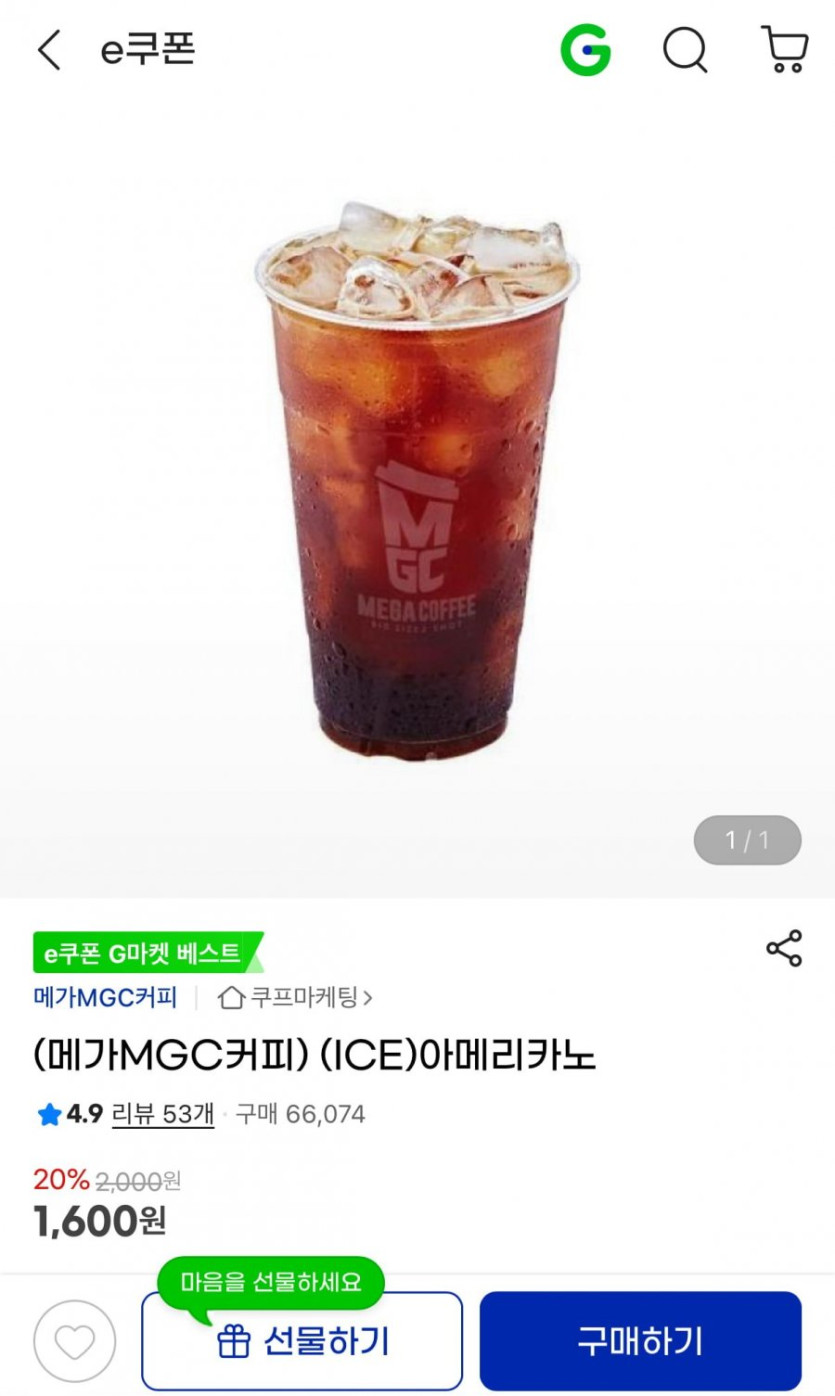The height and width of the screenshot is (1396, 835).
Task: Share this product
Action: click(784, 948)
